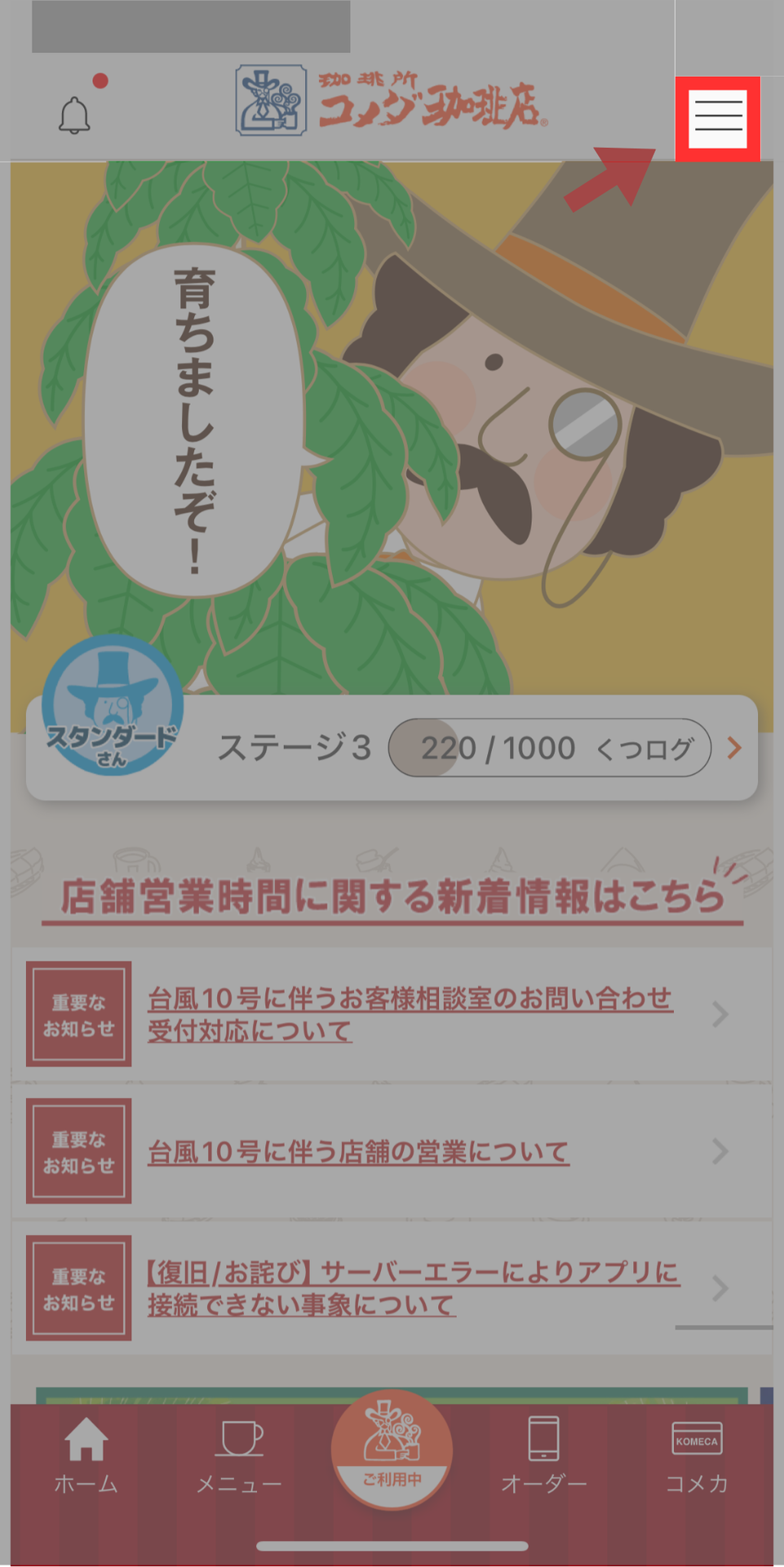This screenshot has height=1567, width=784.
Task: Switch to the ホーム tab
Action: point(86,1457)
